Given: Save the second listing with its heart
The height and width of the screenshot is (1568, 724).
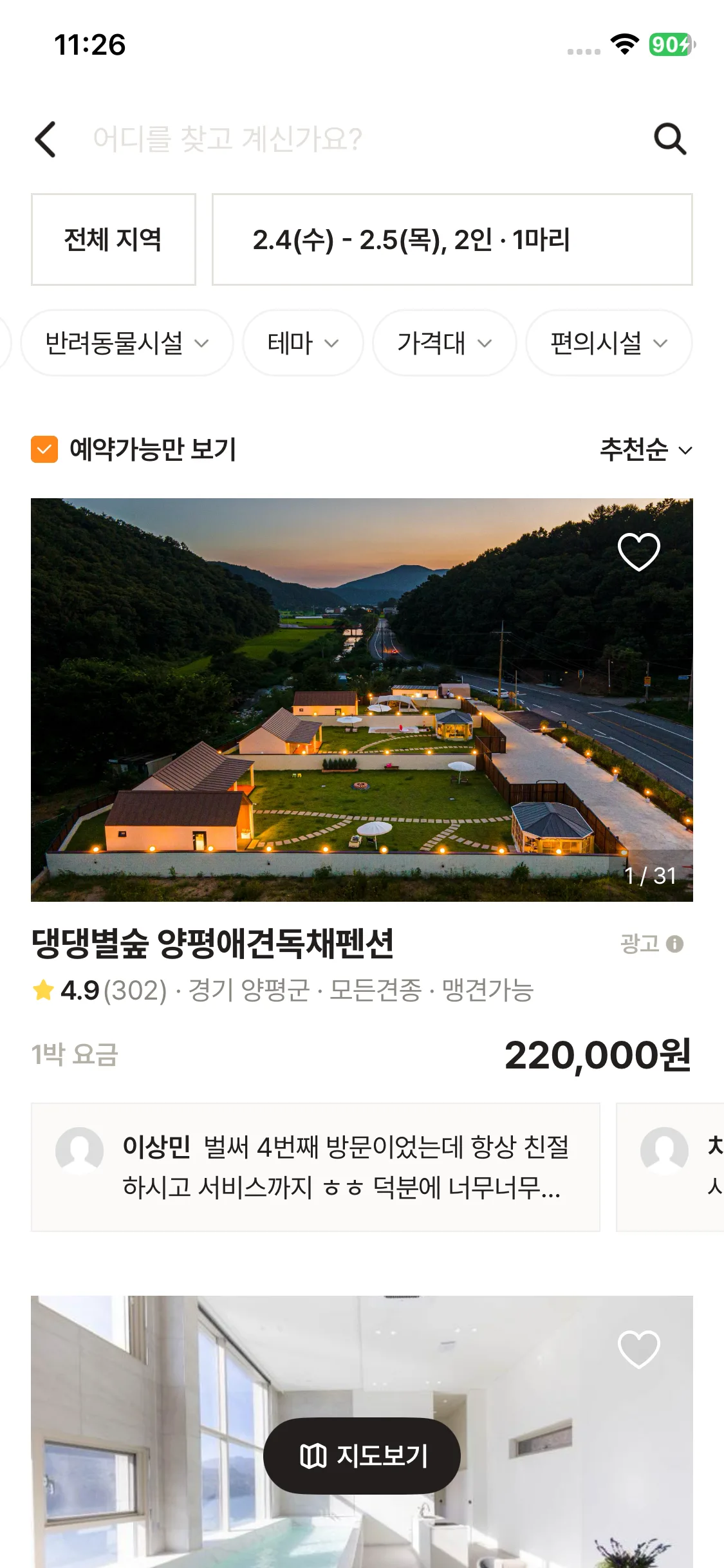Looking at the screenshot, I should [x=638, y=1349].
